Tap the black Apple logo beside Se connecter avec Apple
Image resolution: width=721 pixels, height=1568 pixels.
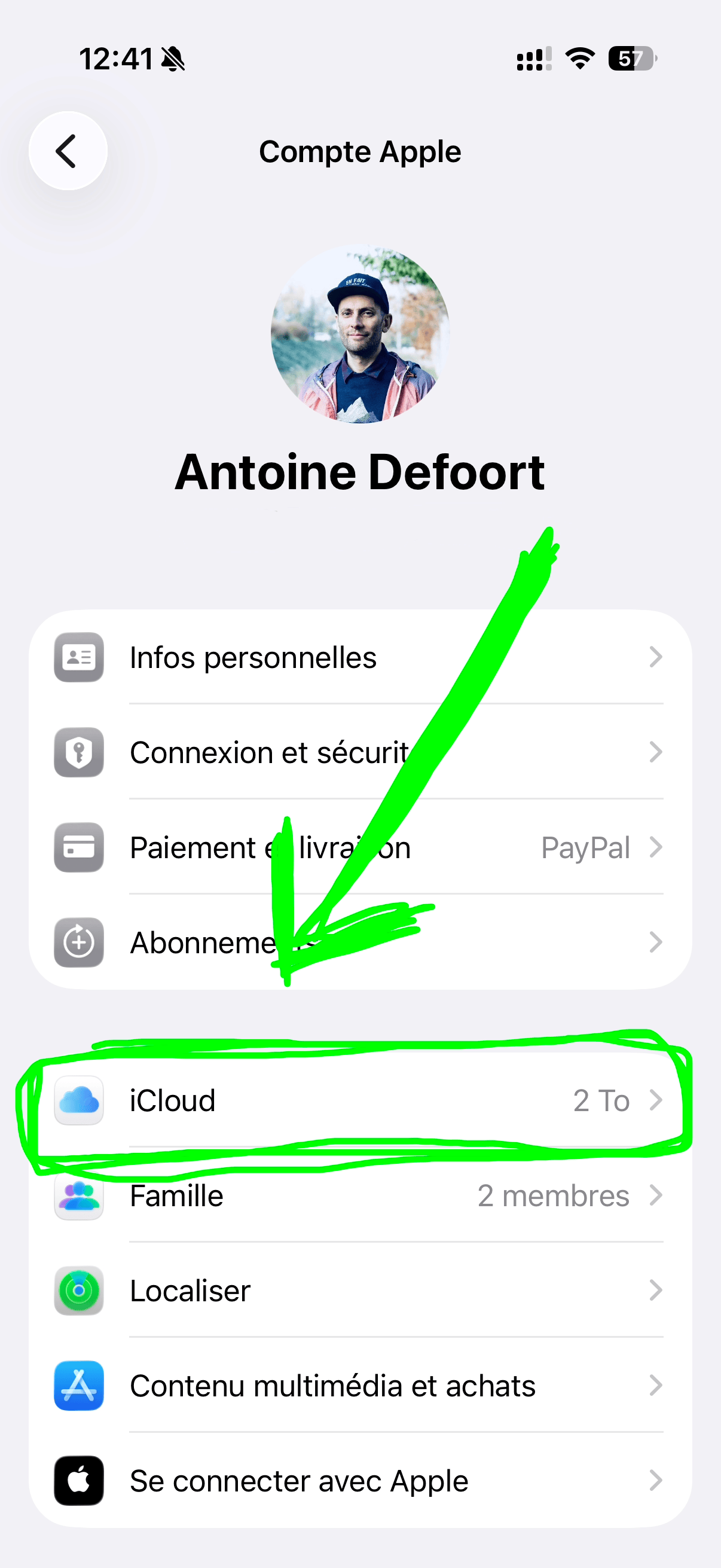point(78,1481)
